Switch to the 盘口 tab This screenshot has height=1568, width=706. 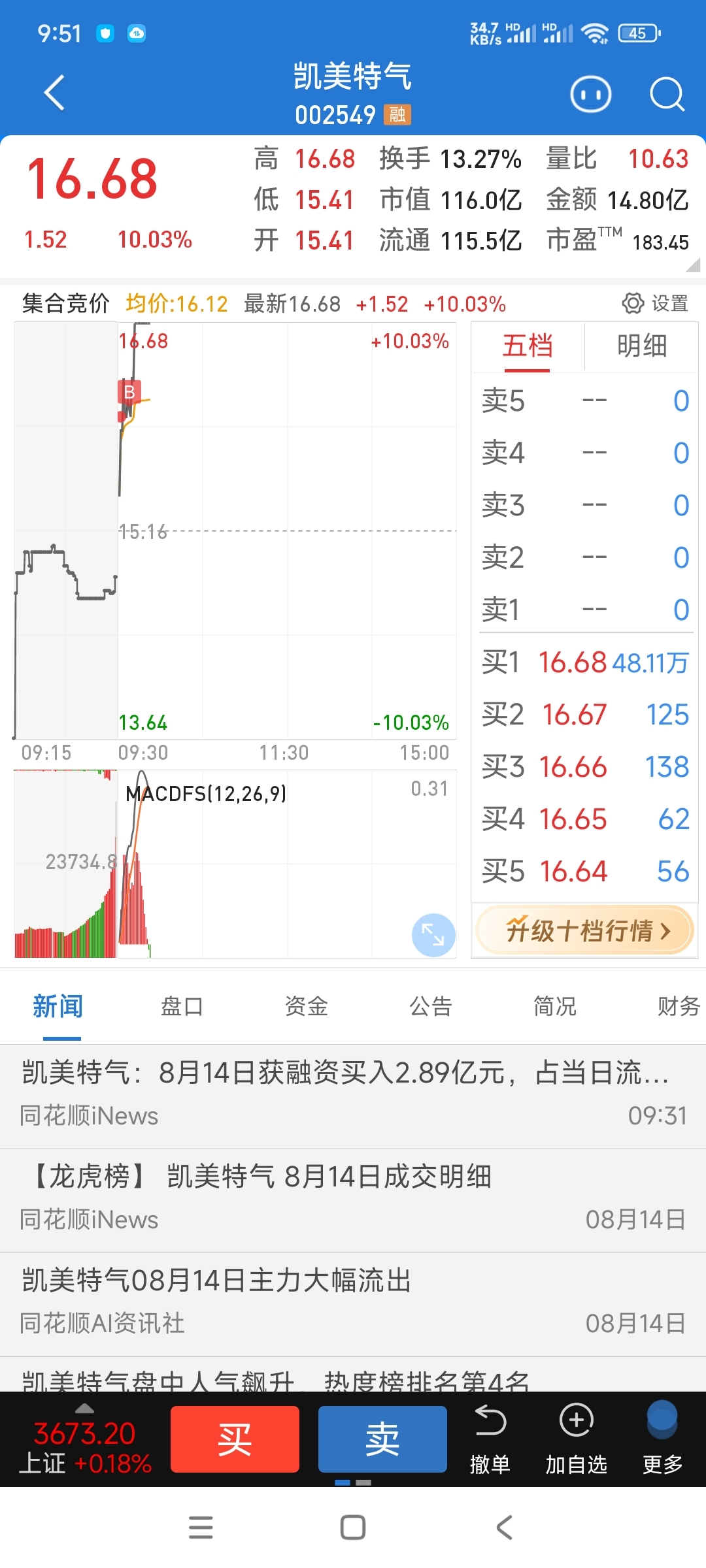182,1006
